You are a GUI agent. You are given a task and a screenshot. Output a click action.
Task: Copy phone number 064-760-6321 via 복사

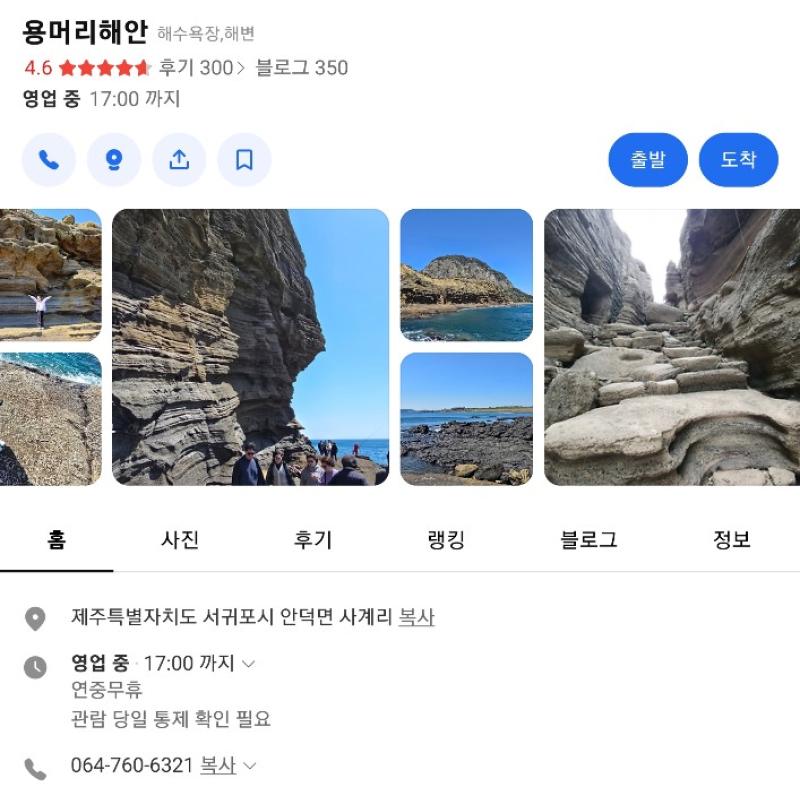(218, 766)
